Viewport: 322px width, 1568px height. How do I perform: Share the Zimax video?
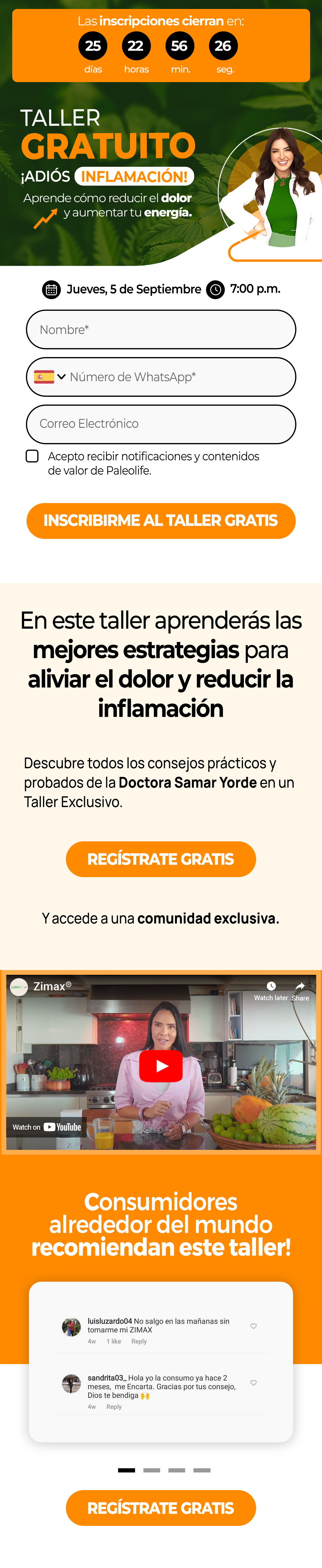click(300, 990)
